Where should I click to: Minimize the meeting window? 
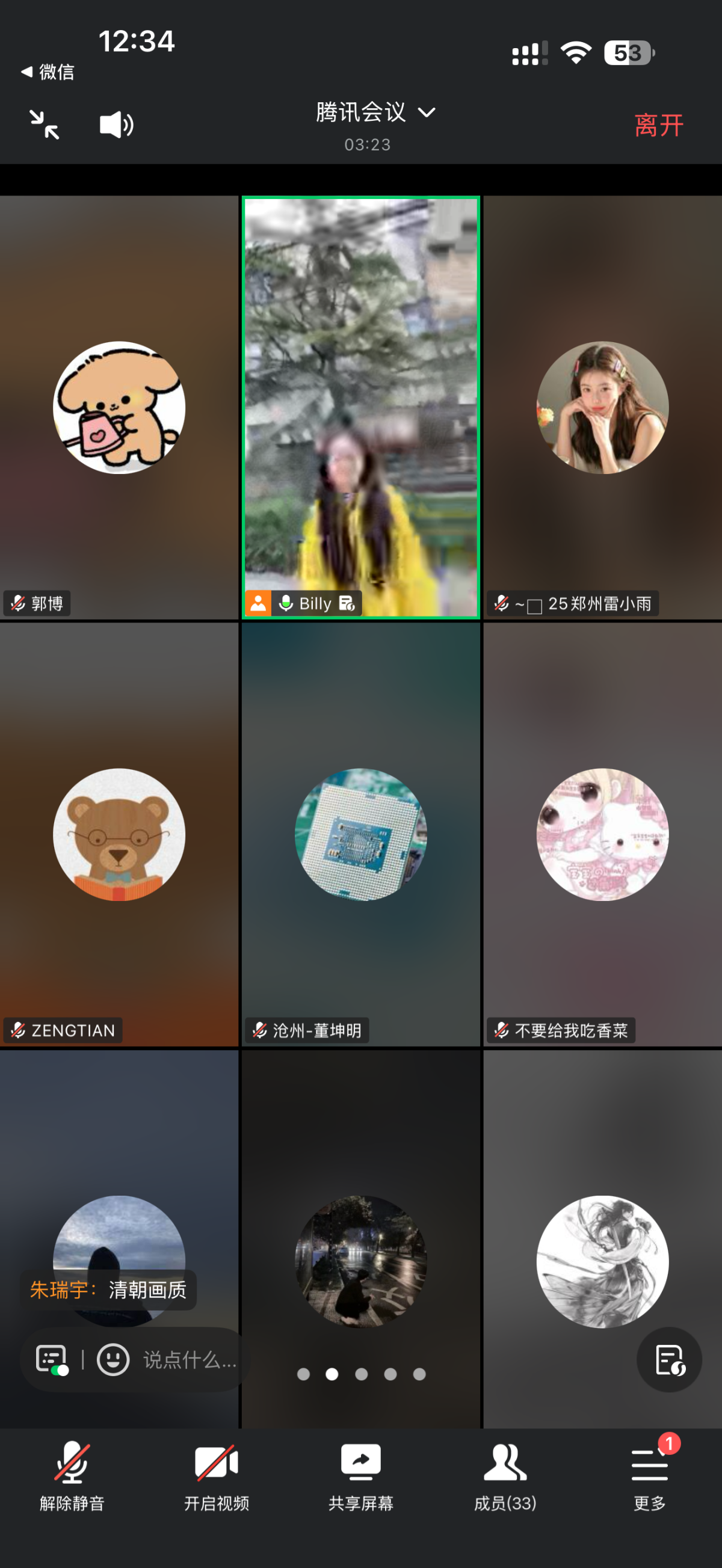pyautogui.click(x=45, y=124)
